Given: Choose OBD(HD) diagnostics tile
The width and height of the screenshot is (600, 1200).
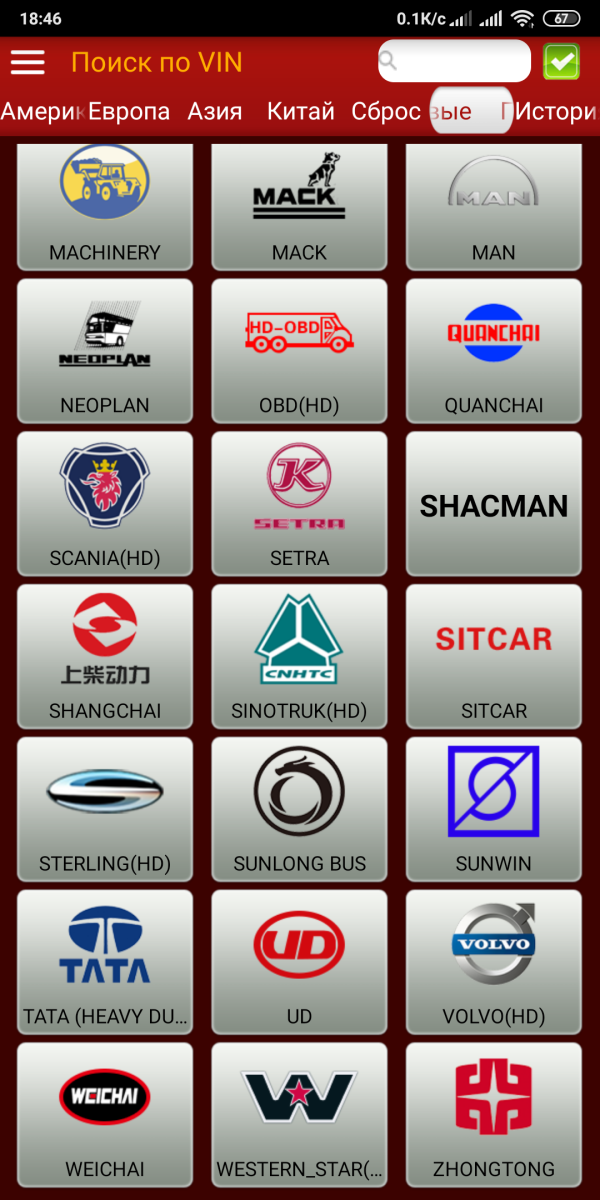Looking at the screenshot, I should 299,350.
